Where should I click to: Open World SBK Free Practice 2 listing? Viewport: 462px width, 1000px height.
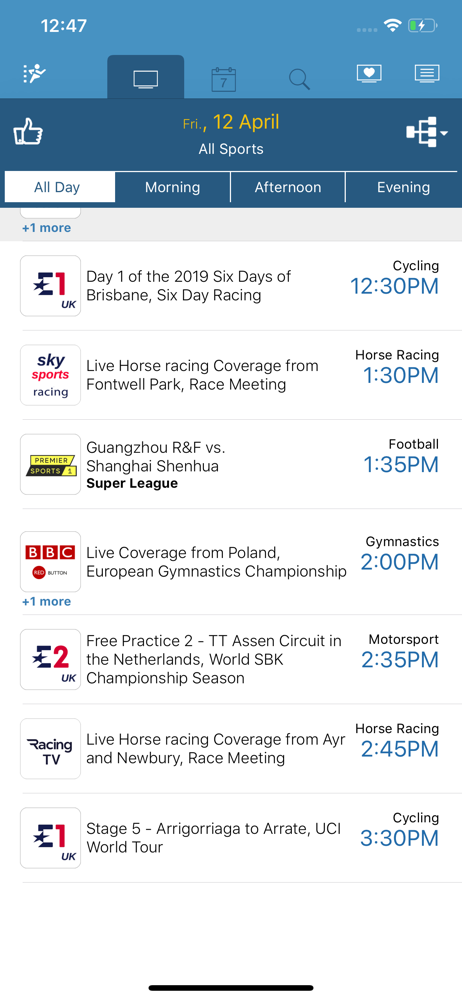point(231,659)
